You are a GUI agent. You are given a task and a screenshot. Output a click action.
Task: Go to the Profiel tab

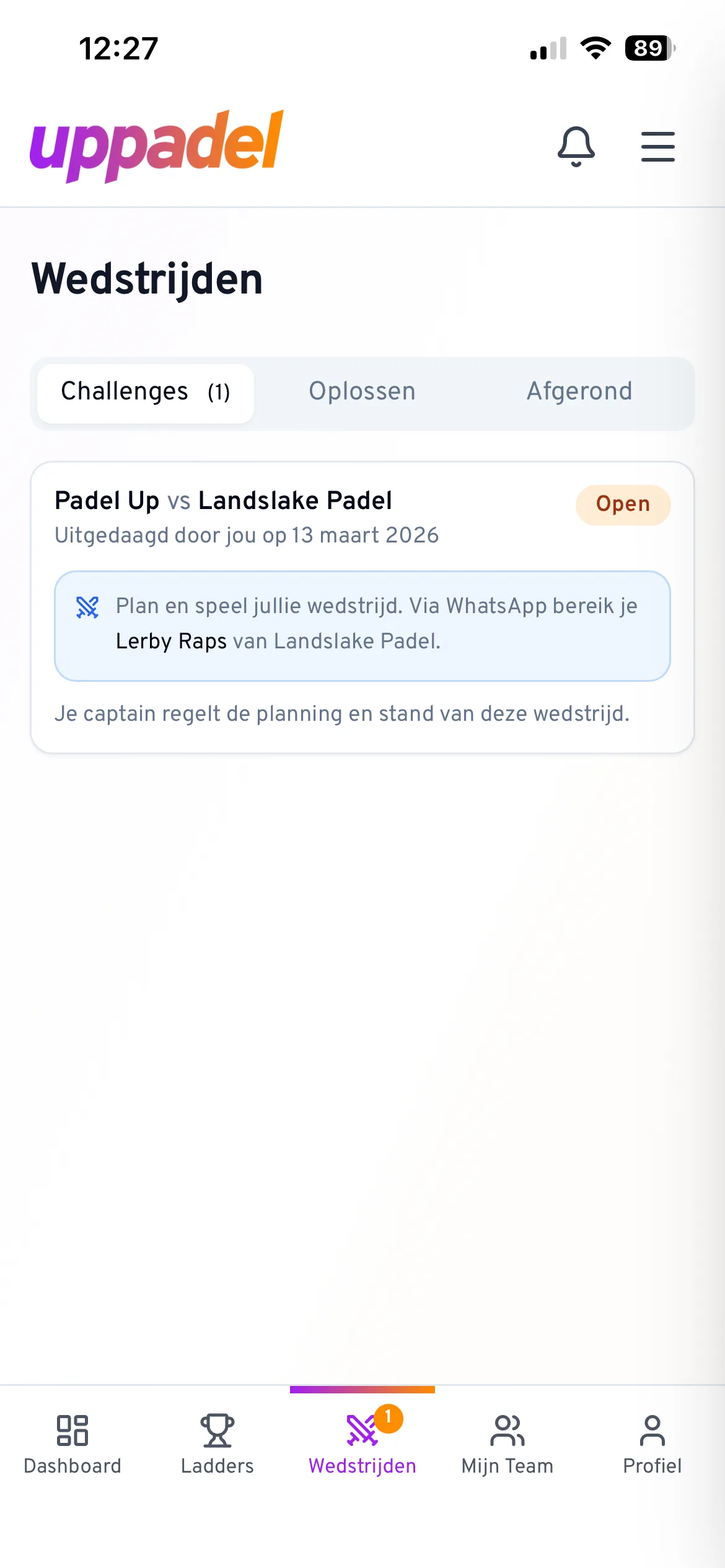point(652,1443)
